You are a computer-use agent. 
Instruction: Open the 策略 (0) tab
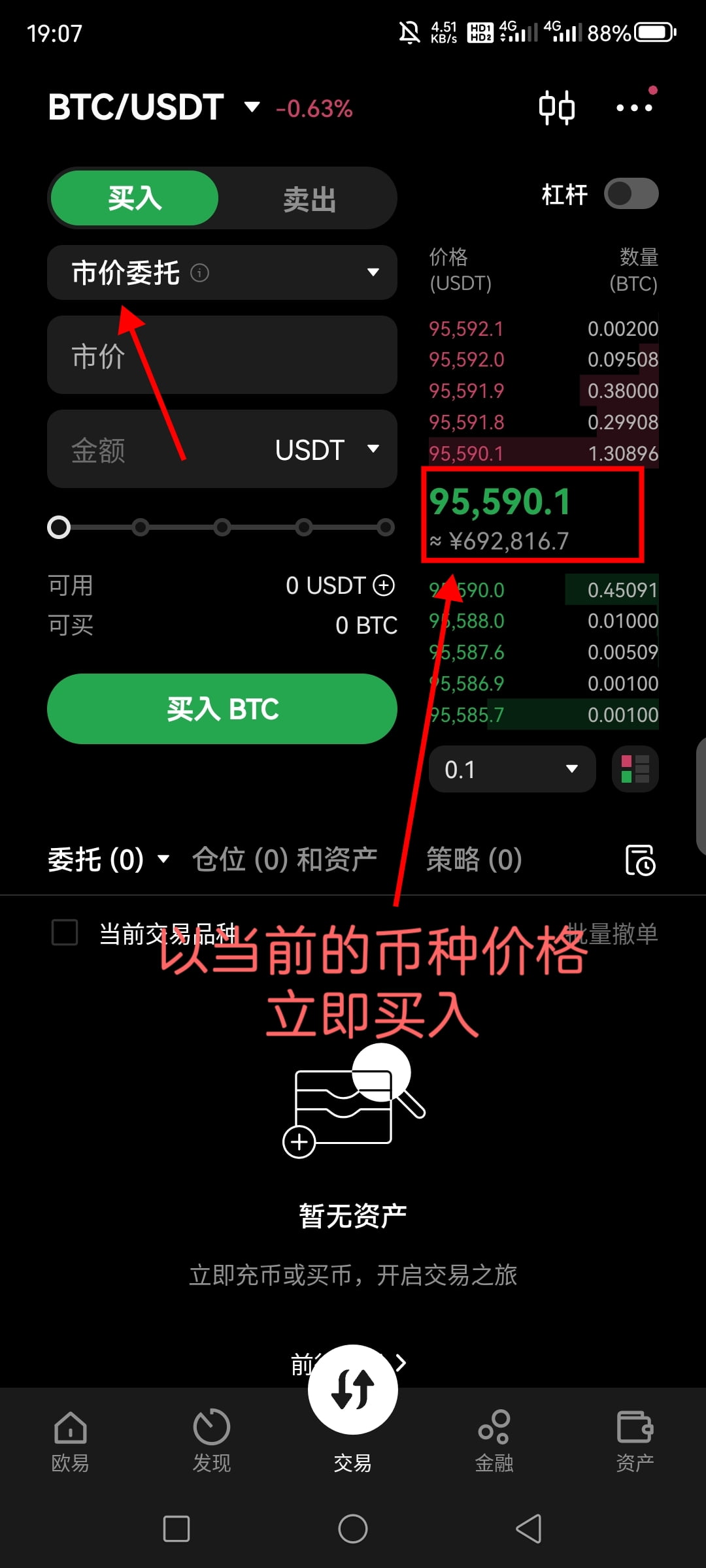coord(474,859)
